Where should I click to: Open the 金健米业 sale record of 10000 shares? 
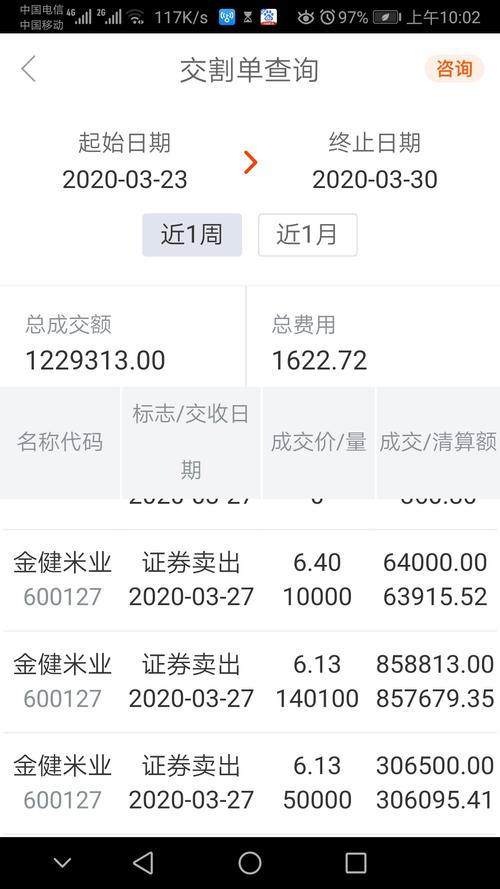coord(250,580)
